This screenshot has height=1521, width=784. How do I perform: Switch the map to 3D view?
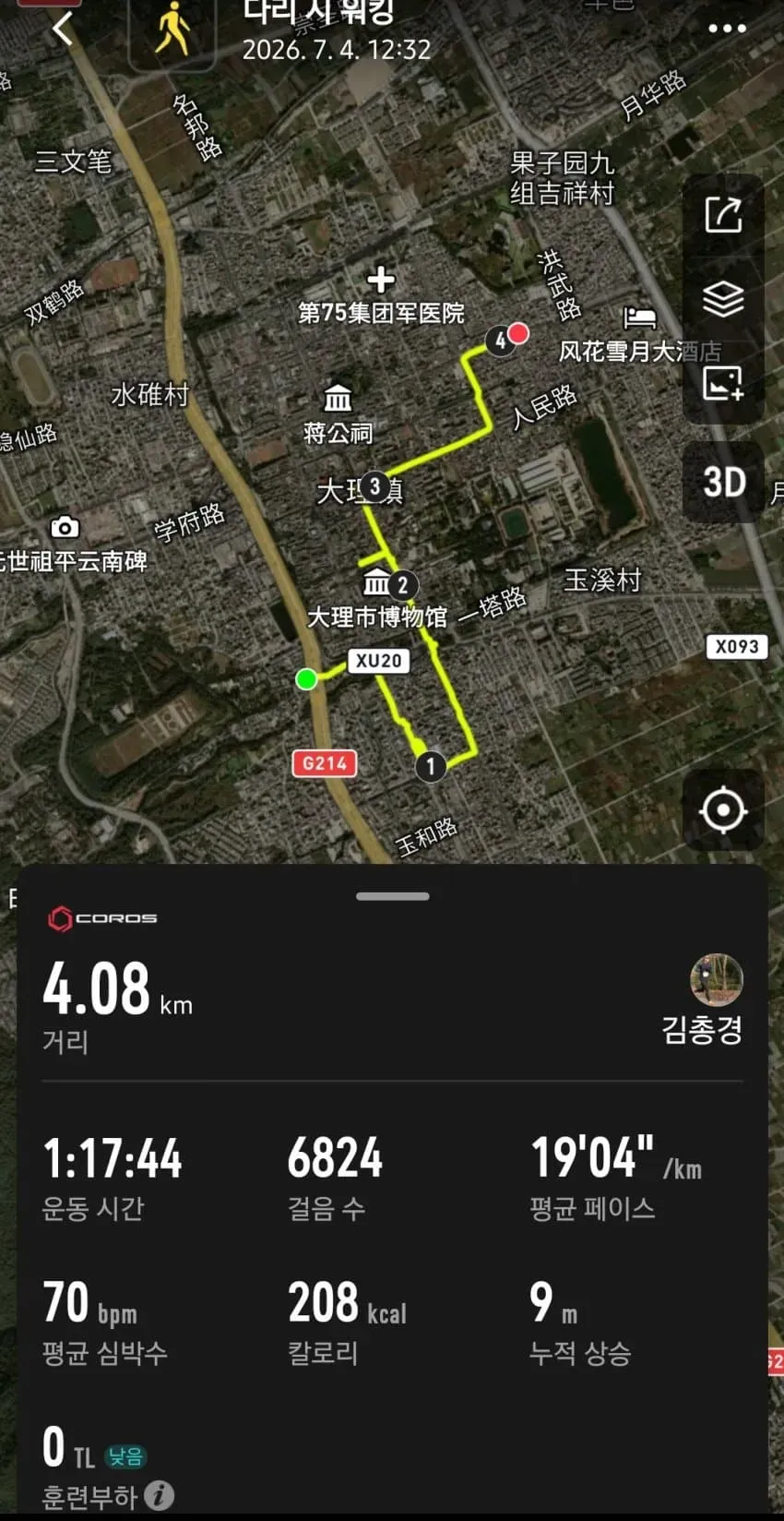coord(724,482)
